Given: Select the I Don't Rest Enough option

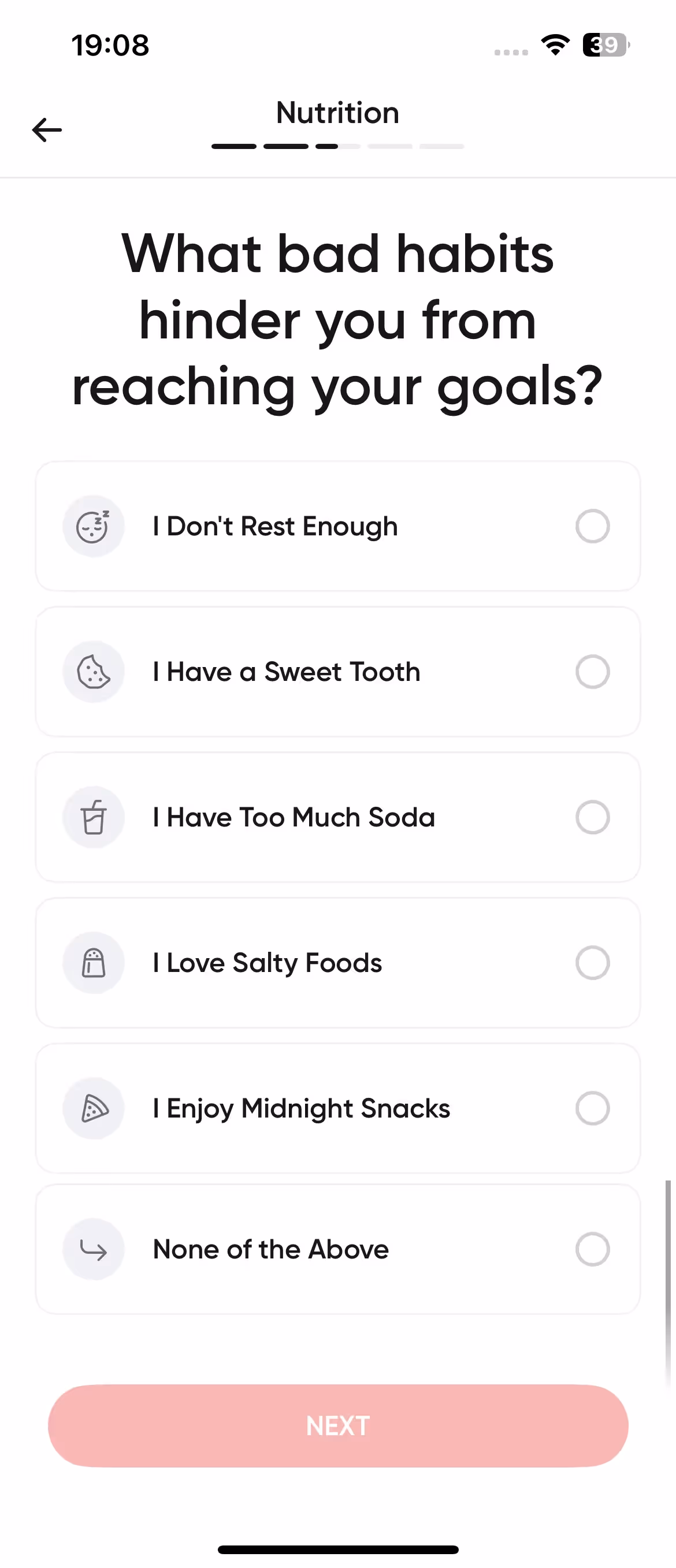Looking at the screenshot, I should 337,527.
